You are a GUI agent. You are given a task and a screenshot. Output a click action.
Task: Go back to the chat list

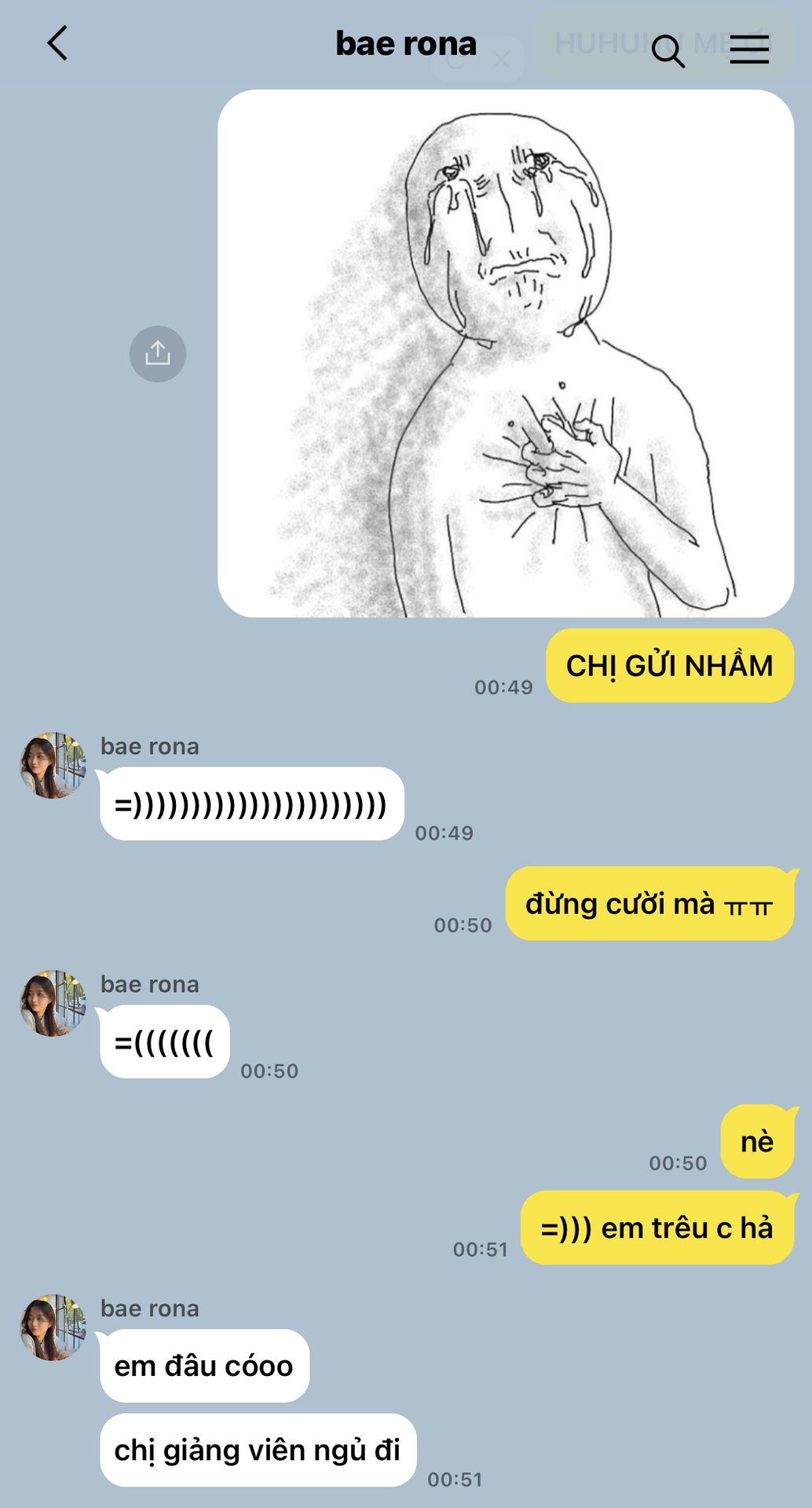(57, 44)
